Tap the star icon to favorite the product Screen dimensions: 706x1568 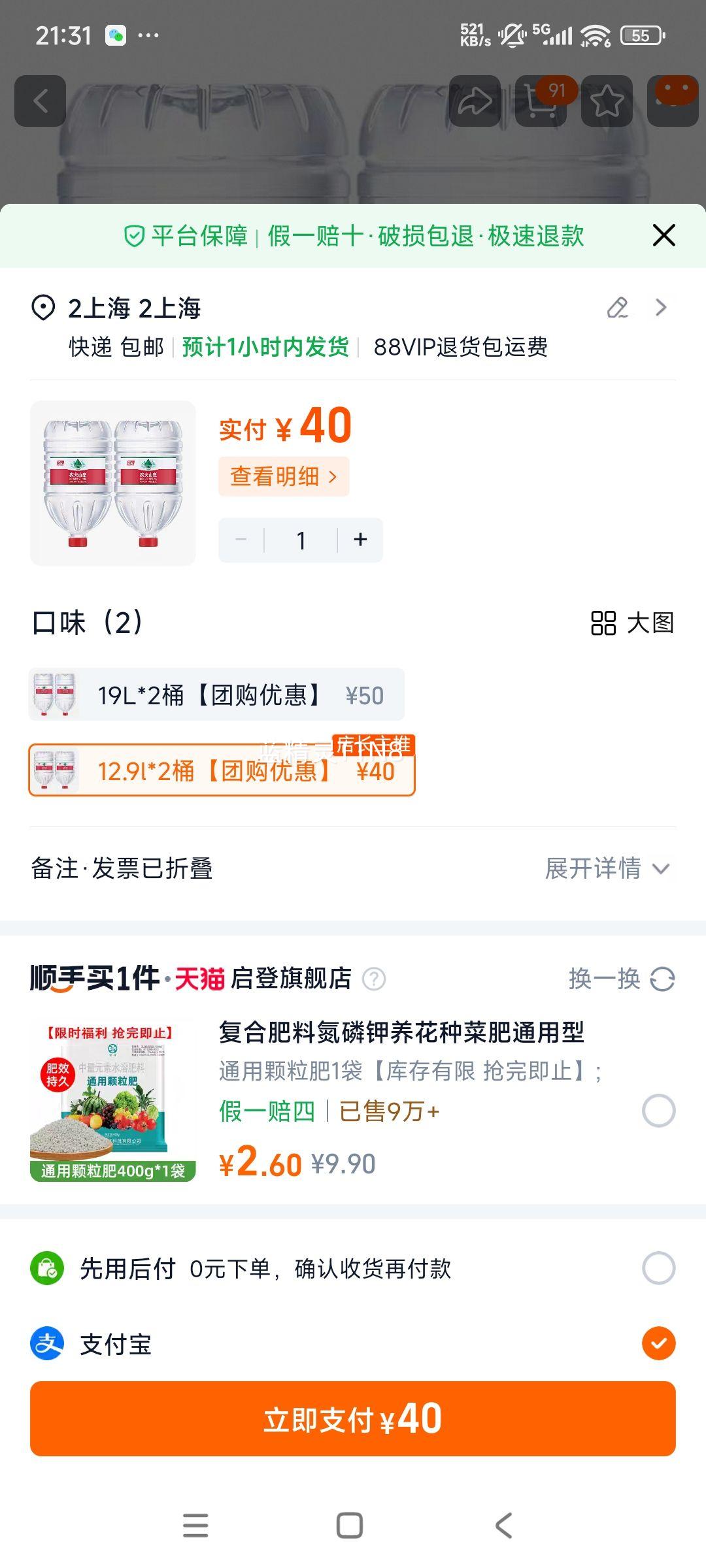click(607, 101)
